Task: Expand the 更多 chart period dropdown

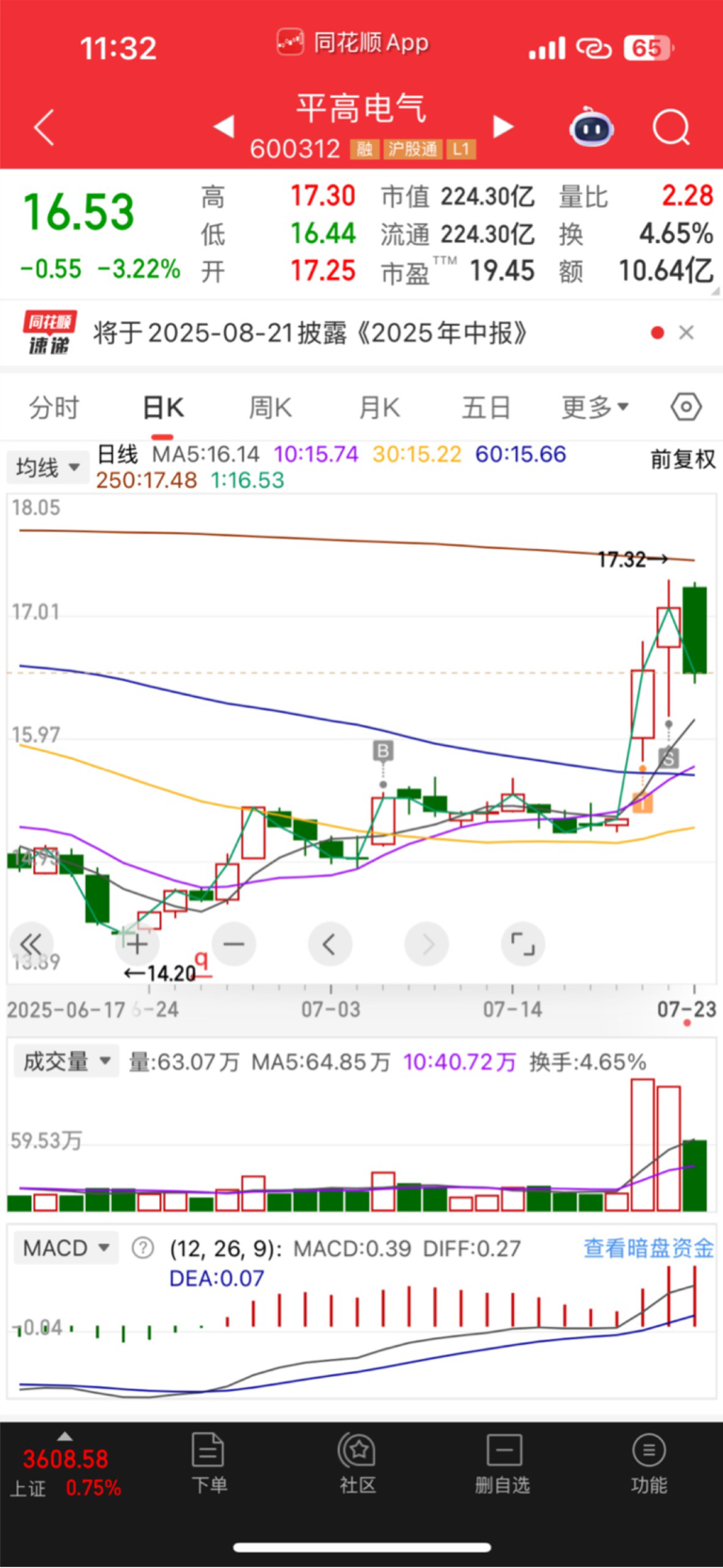Action: pos(595,408)
